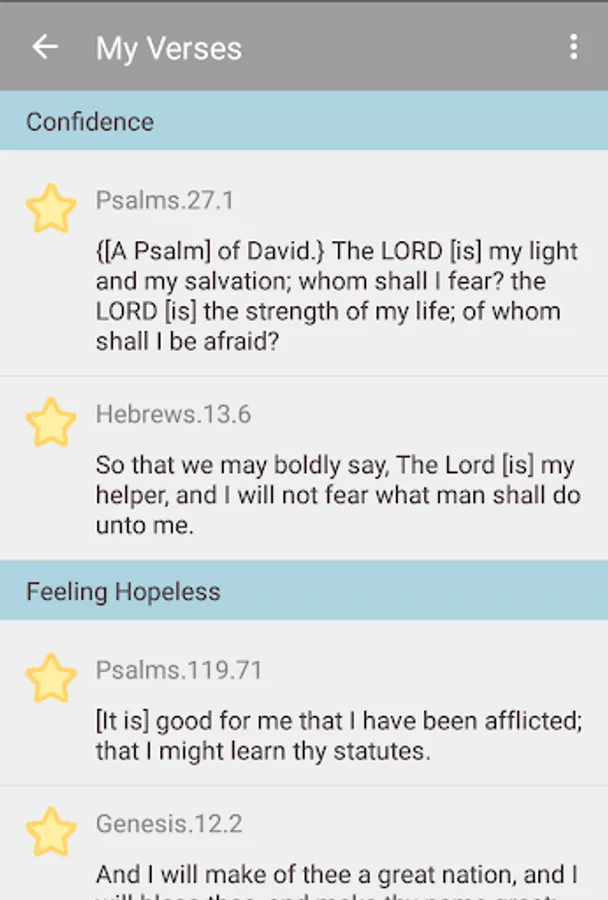Toggle the Genesis.12.2 star
Viewport: 608px width, 900px height.
click(50, 832)
